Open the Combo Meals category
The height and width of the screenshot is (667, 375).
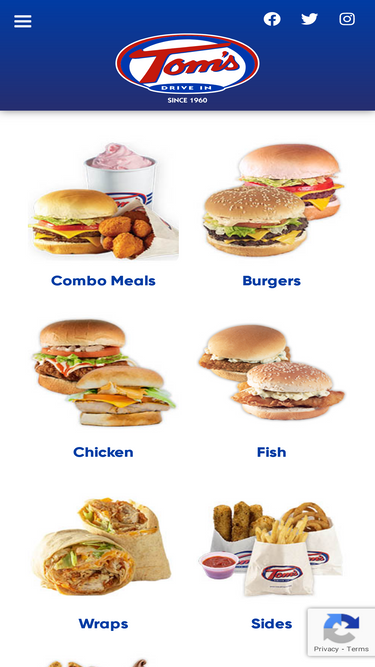pyautogui.click(x=103, y=281)
